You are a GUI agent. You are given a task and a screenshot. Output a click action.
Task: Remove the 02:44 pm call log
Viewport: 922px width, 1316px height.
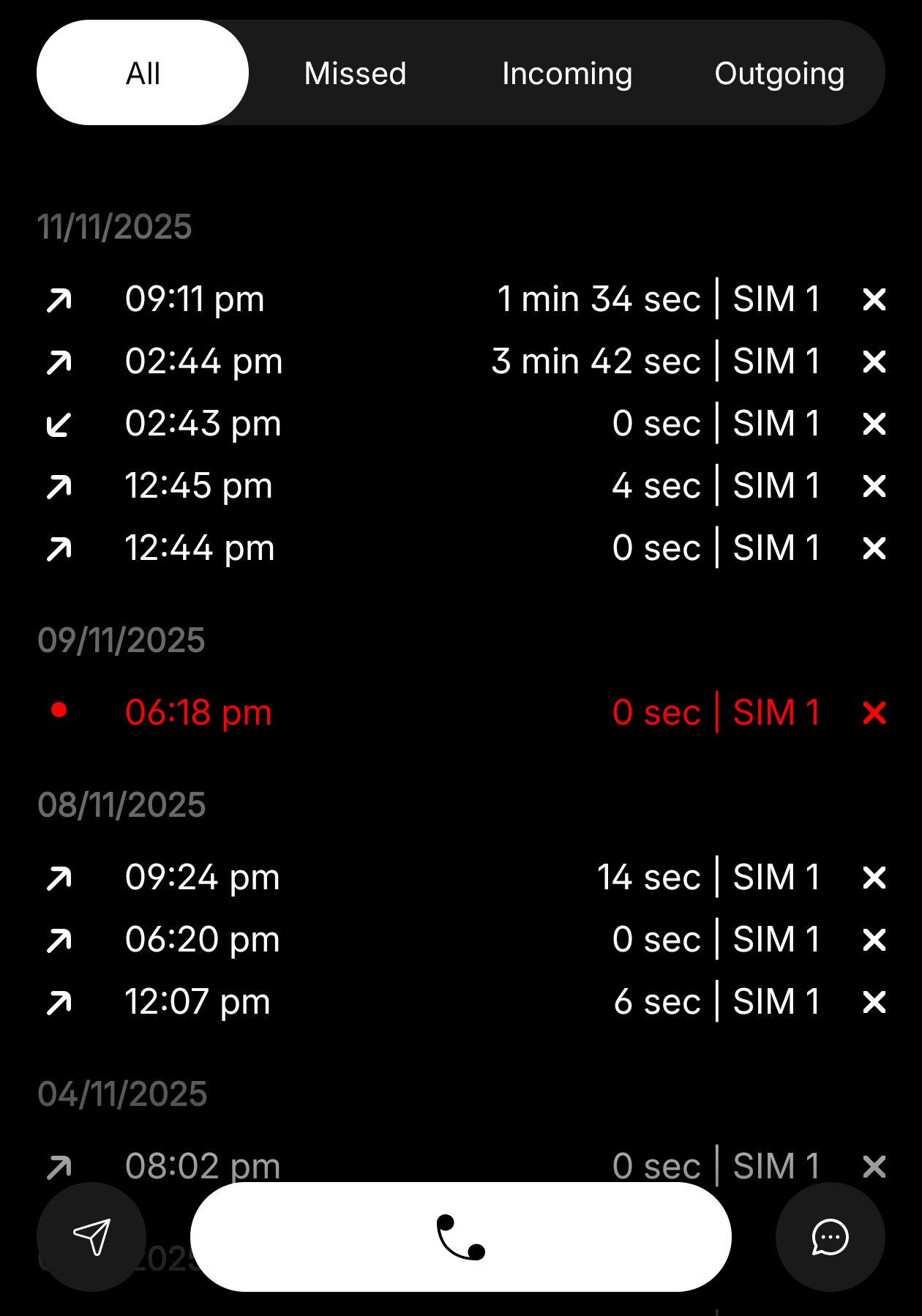[874, 362]
